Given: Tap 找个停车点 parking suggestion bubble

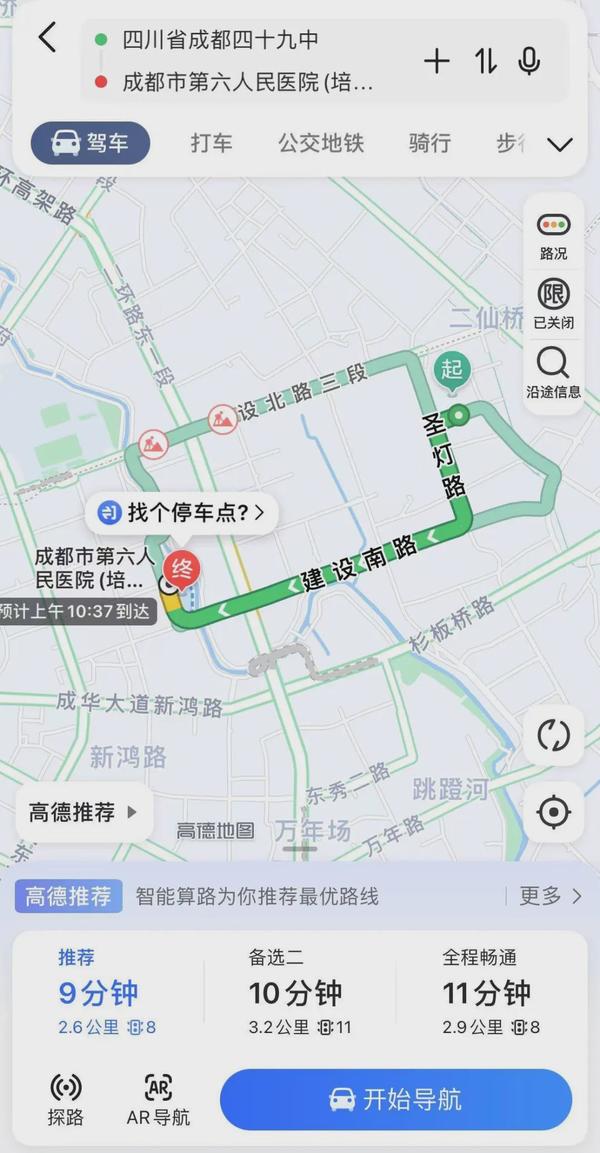Looking at the screenshot, I should click(181, 513).
